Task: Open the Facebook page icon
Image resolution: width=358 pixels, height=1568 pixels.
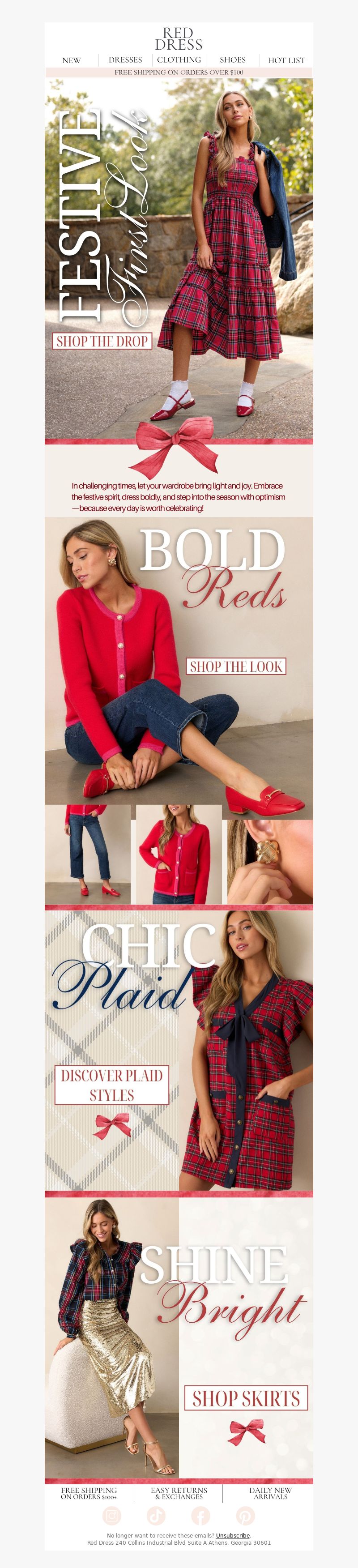Action: 200,1515
